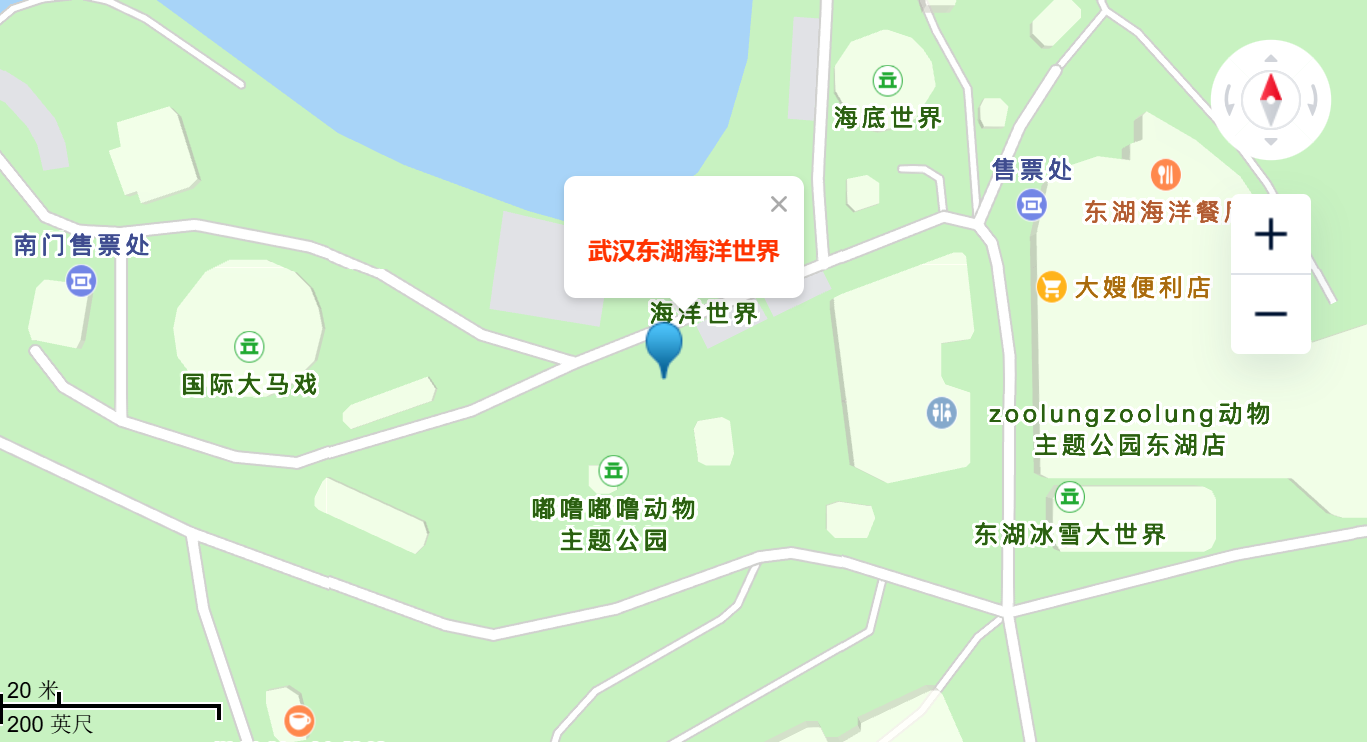Open the 东湖海洋餐厅 restaurant marker
This screenshot has height=742, width=1367.
1165,175
